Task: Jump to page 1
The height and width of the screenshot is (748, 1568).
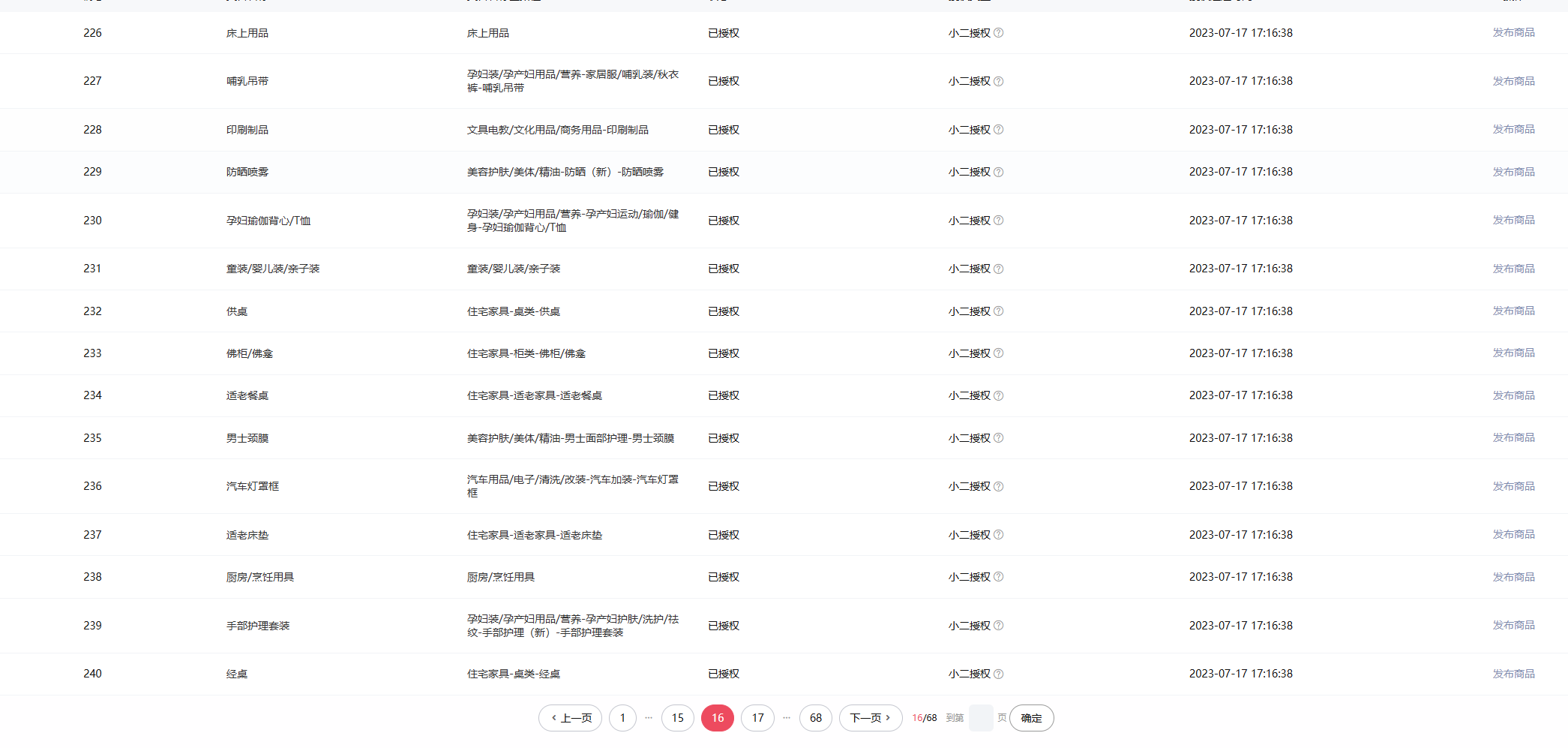Action: [x=622, y=718]
